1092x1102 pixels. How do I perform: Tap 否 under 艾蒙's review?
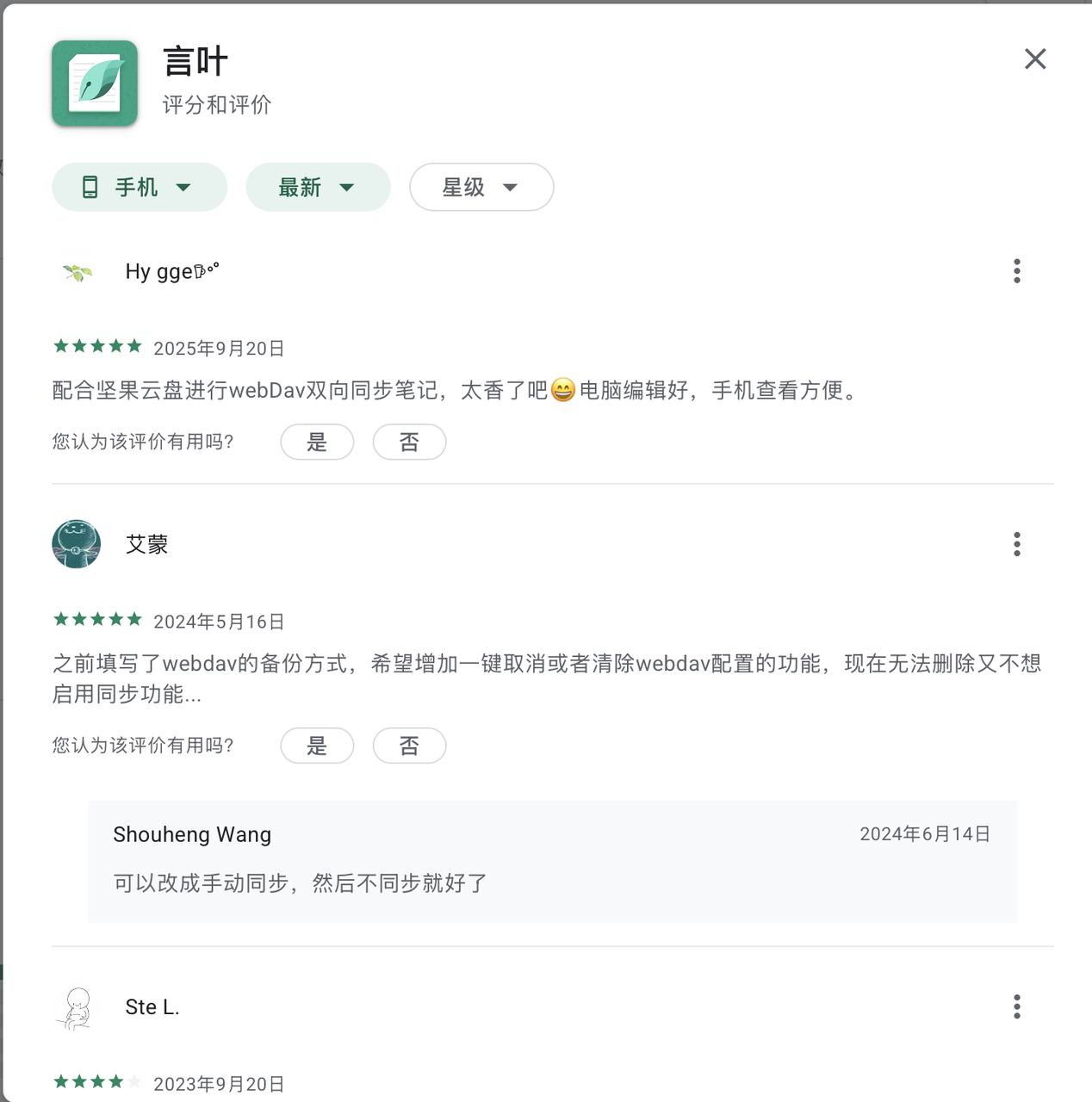click(x=409, y=746)
